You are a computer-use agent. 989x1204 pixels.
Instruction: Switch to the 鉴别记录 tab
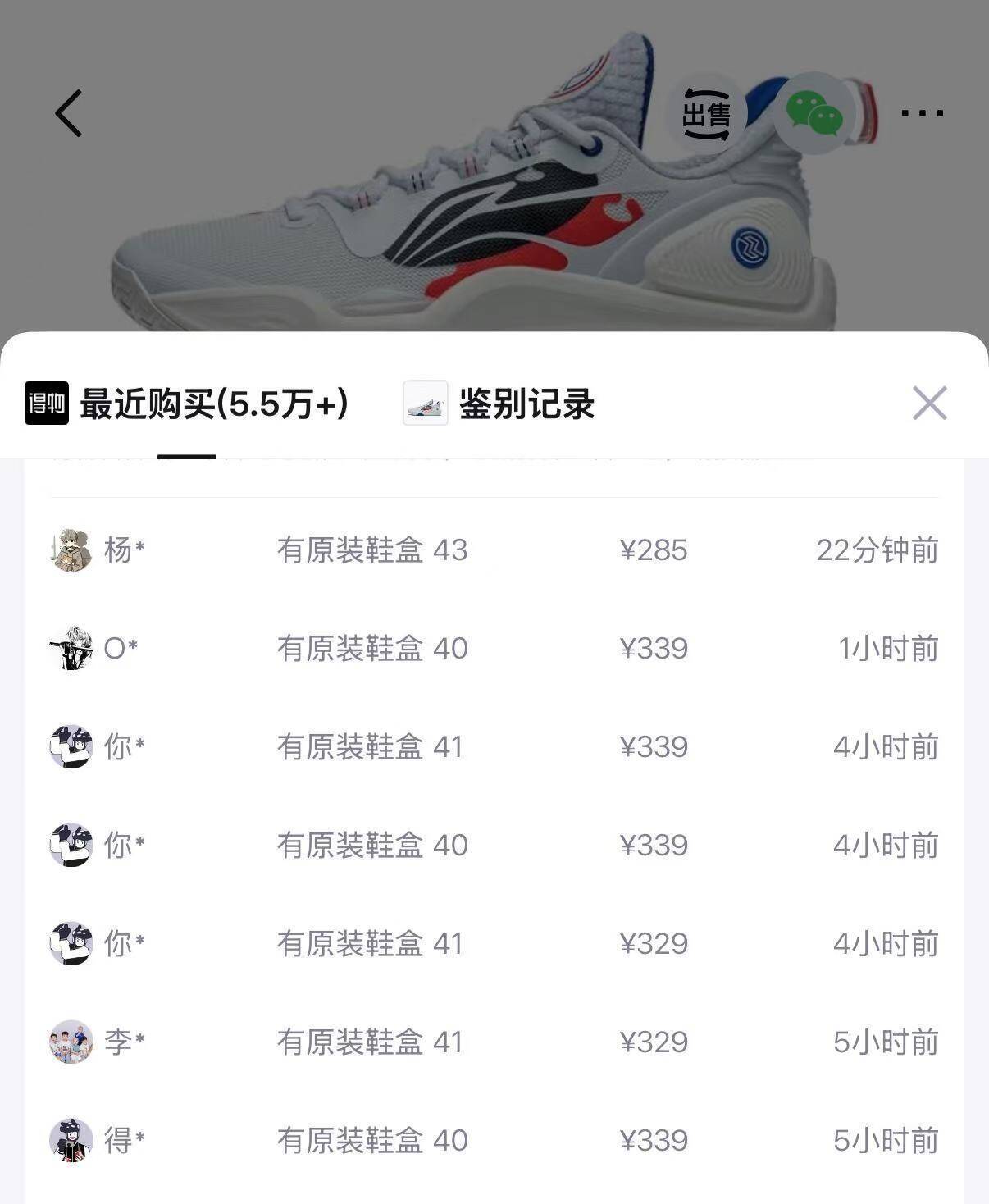525,404
